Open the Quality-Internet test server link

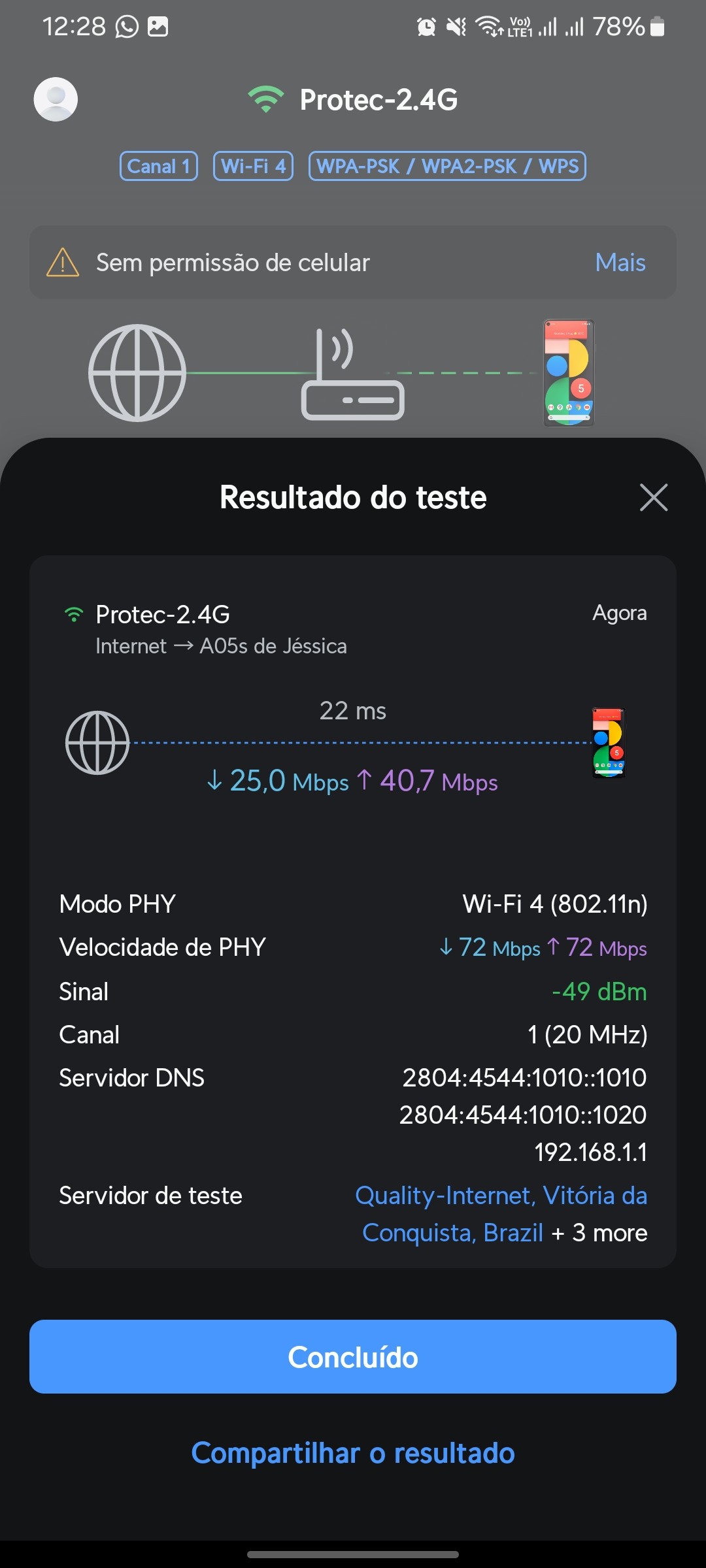(x=500, y=1196)
